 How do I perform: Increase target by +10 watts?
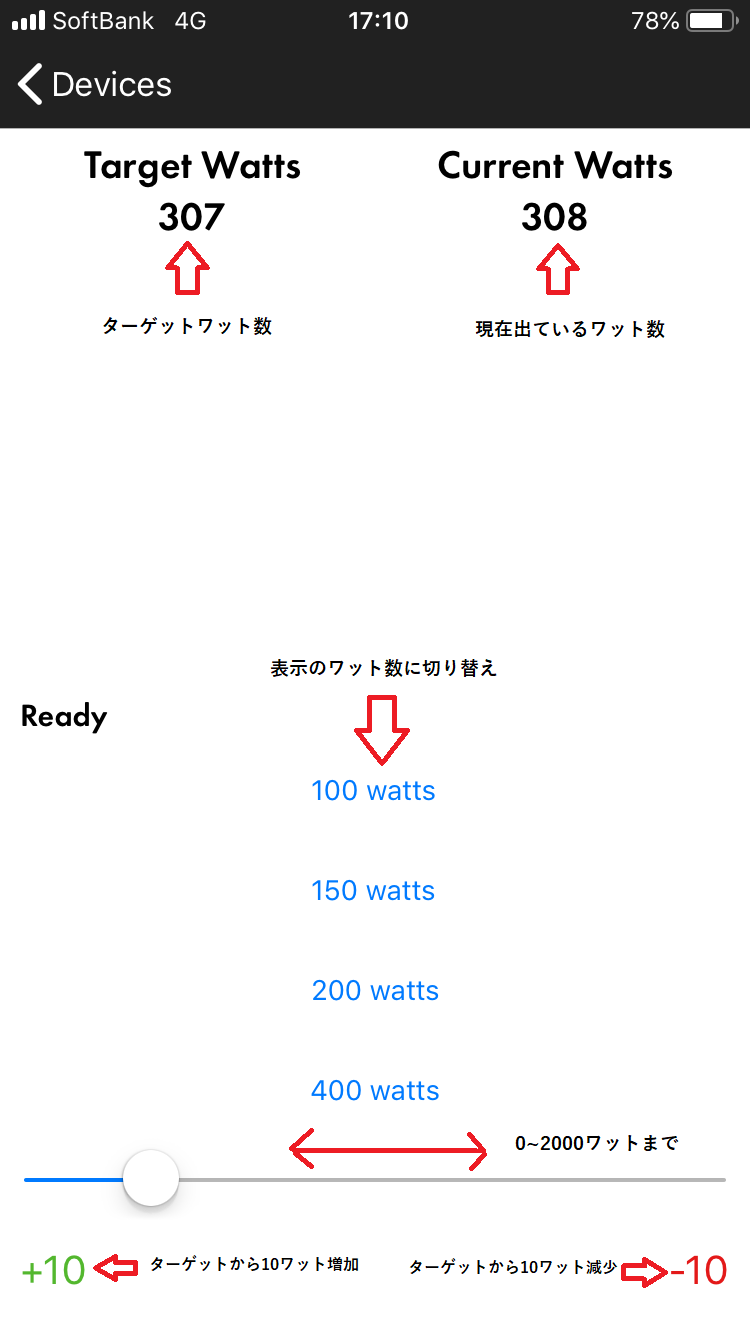point(54,1270)
